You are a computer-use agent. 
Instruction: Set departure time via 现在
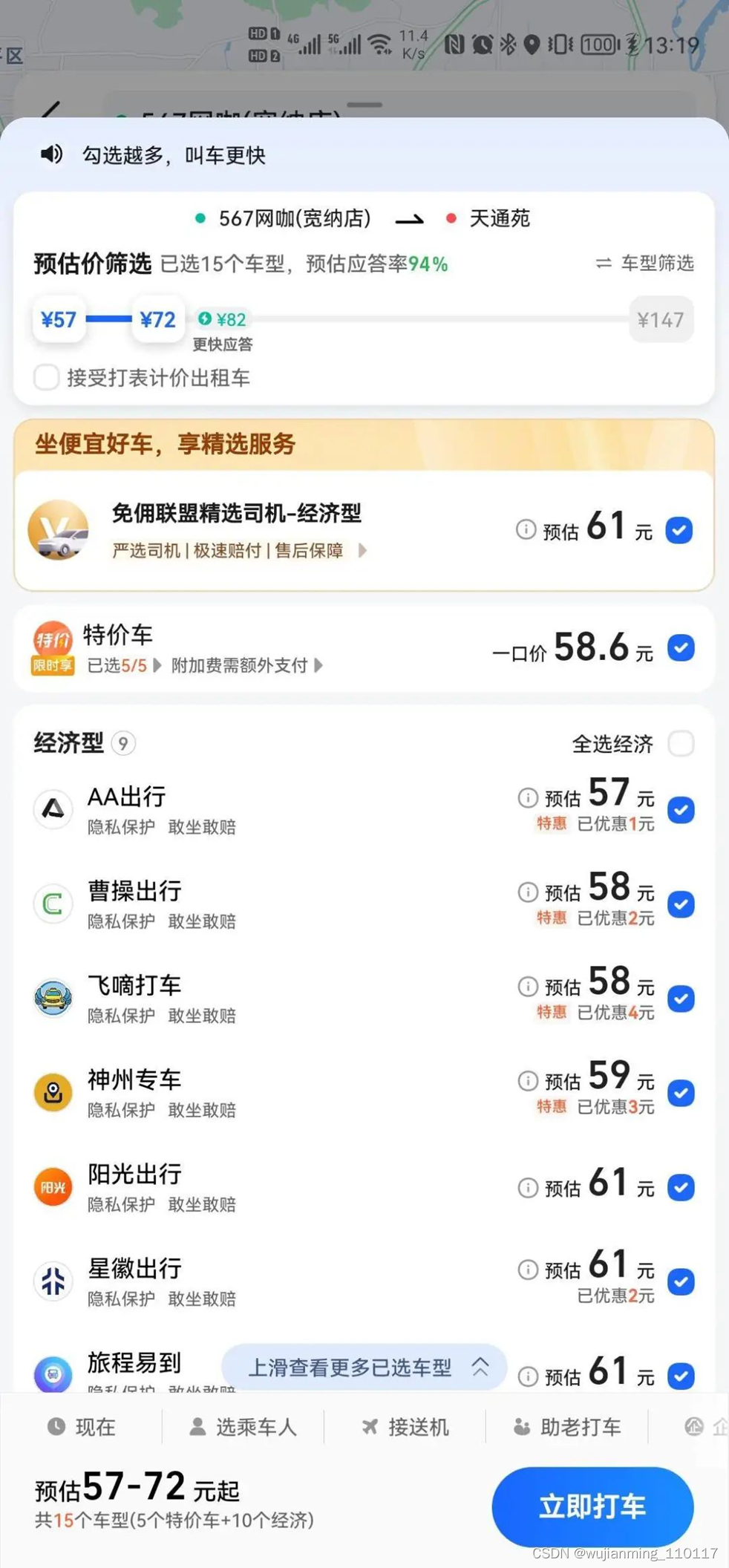(x=82, y=1426)
